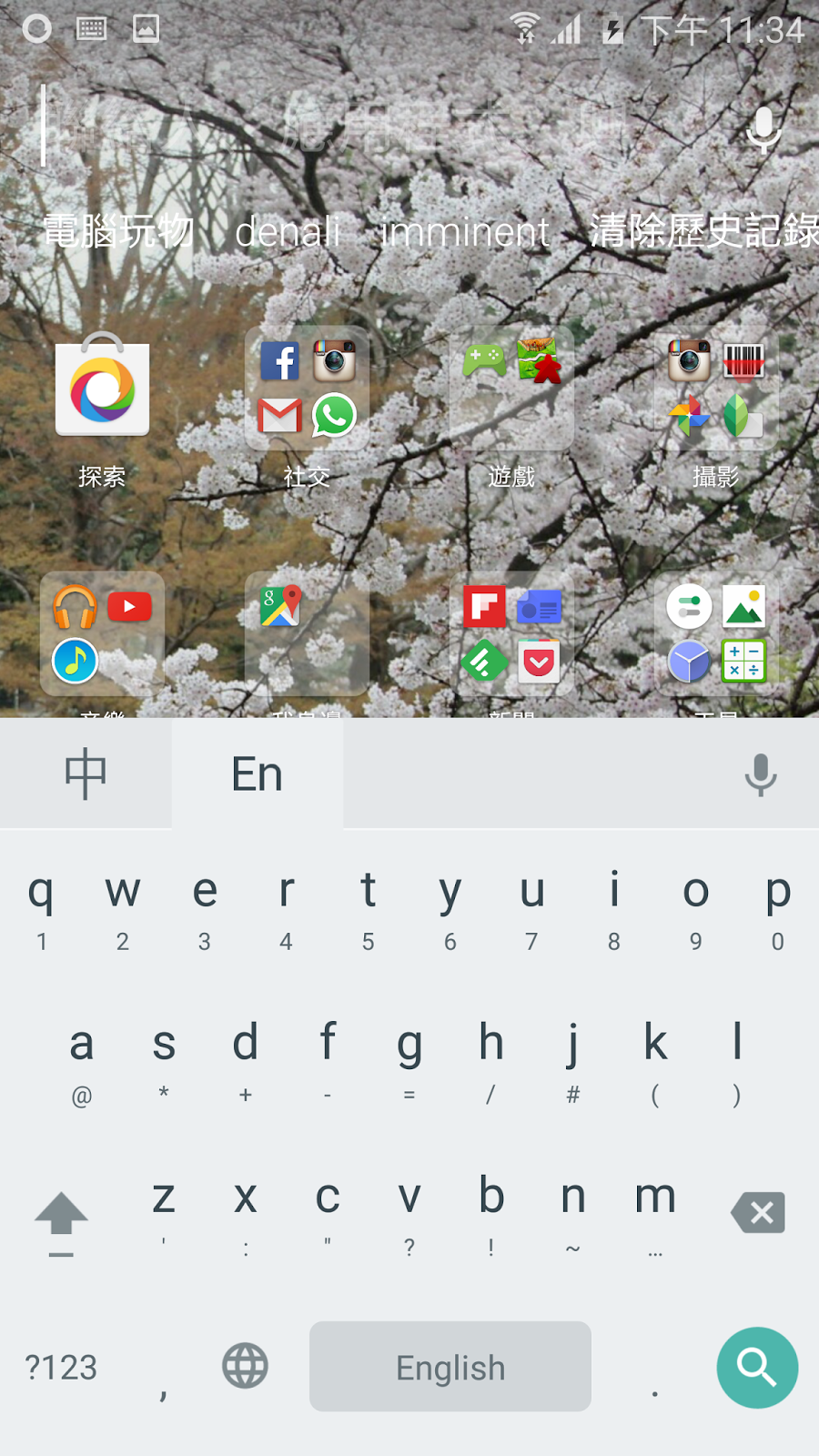Tap the voice search microphone in search bar
The width and height of the screenshot is (819, 1456).
(763, 128)
